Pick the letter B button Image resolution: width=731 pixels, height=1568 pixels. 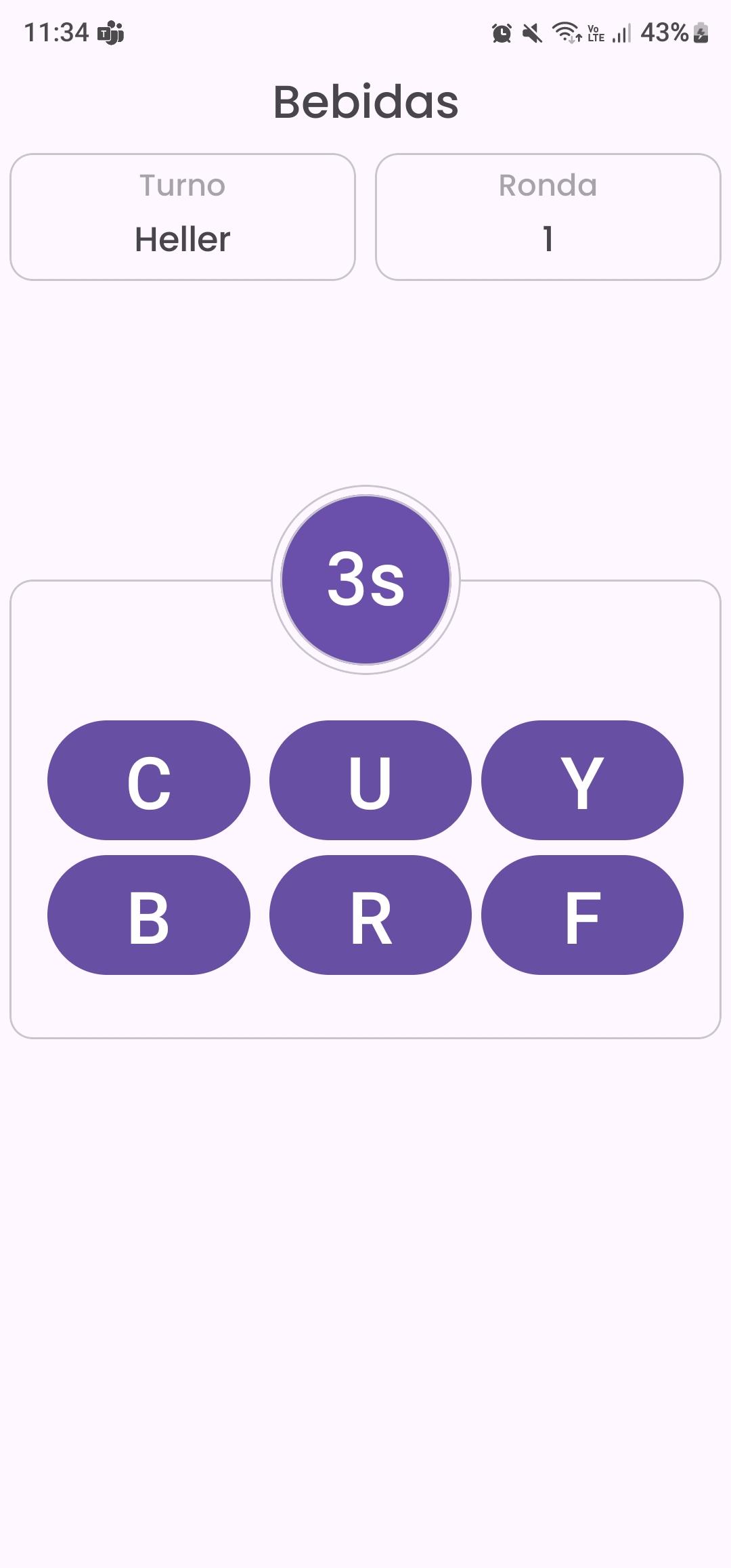coord(149,915)
